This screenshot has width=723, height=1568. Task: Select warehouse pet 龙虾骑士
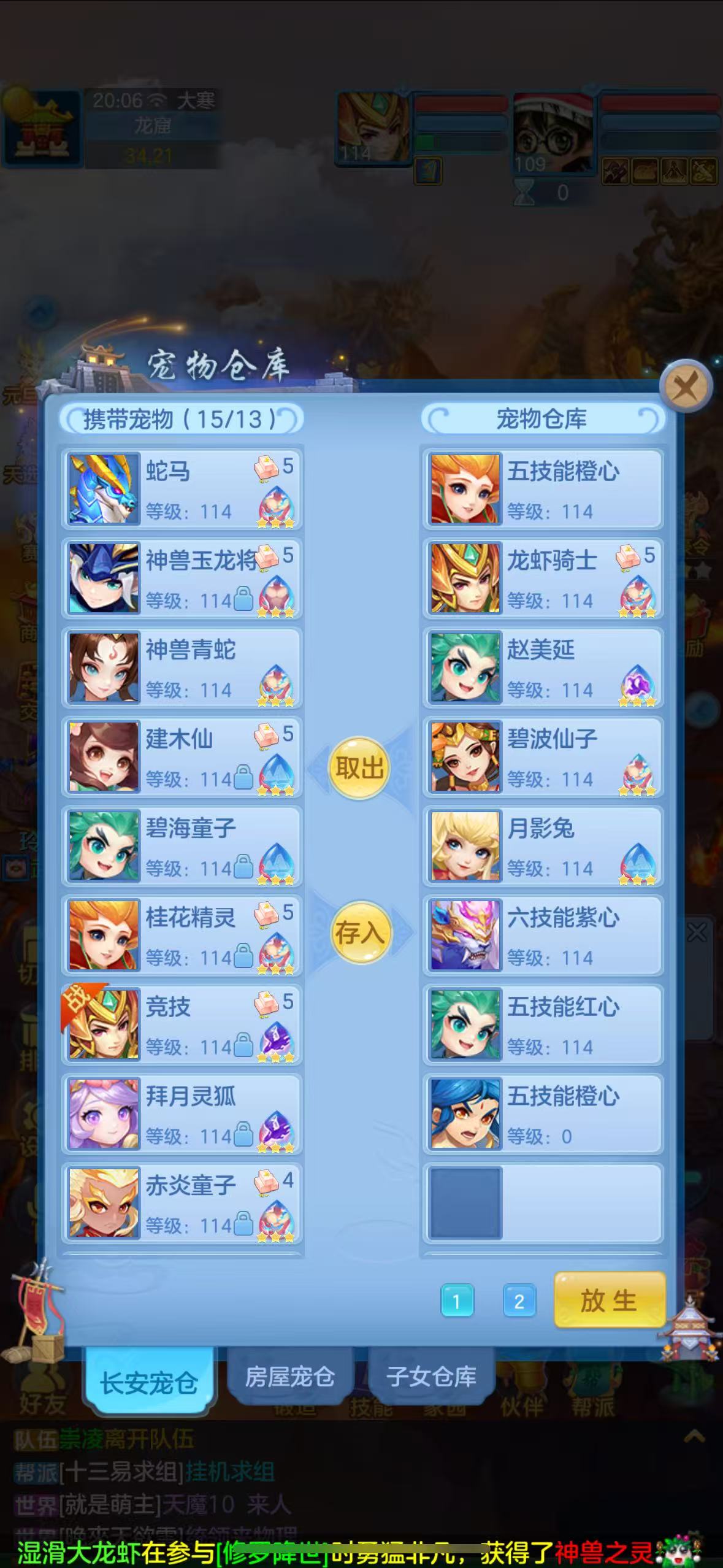coord(543,578)
